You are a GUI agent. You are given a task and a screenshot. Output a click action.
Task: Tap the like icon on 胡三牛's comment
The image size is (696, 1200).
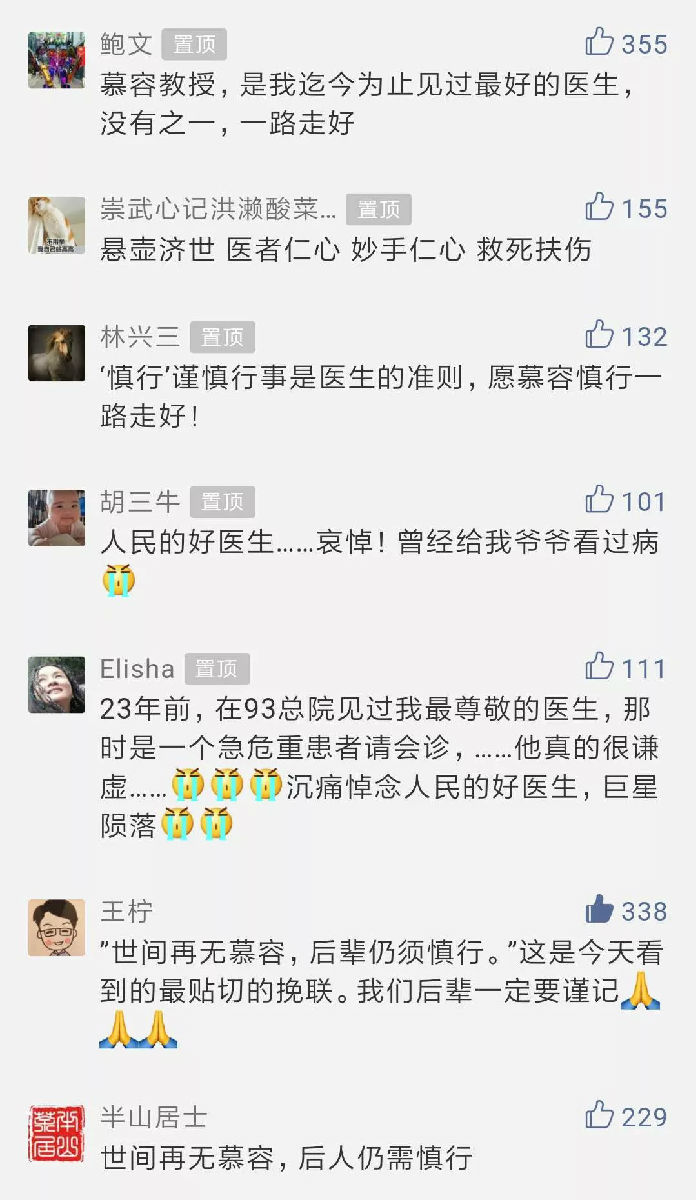(600, 499)
